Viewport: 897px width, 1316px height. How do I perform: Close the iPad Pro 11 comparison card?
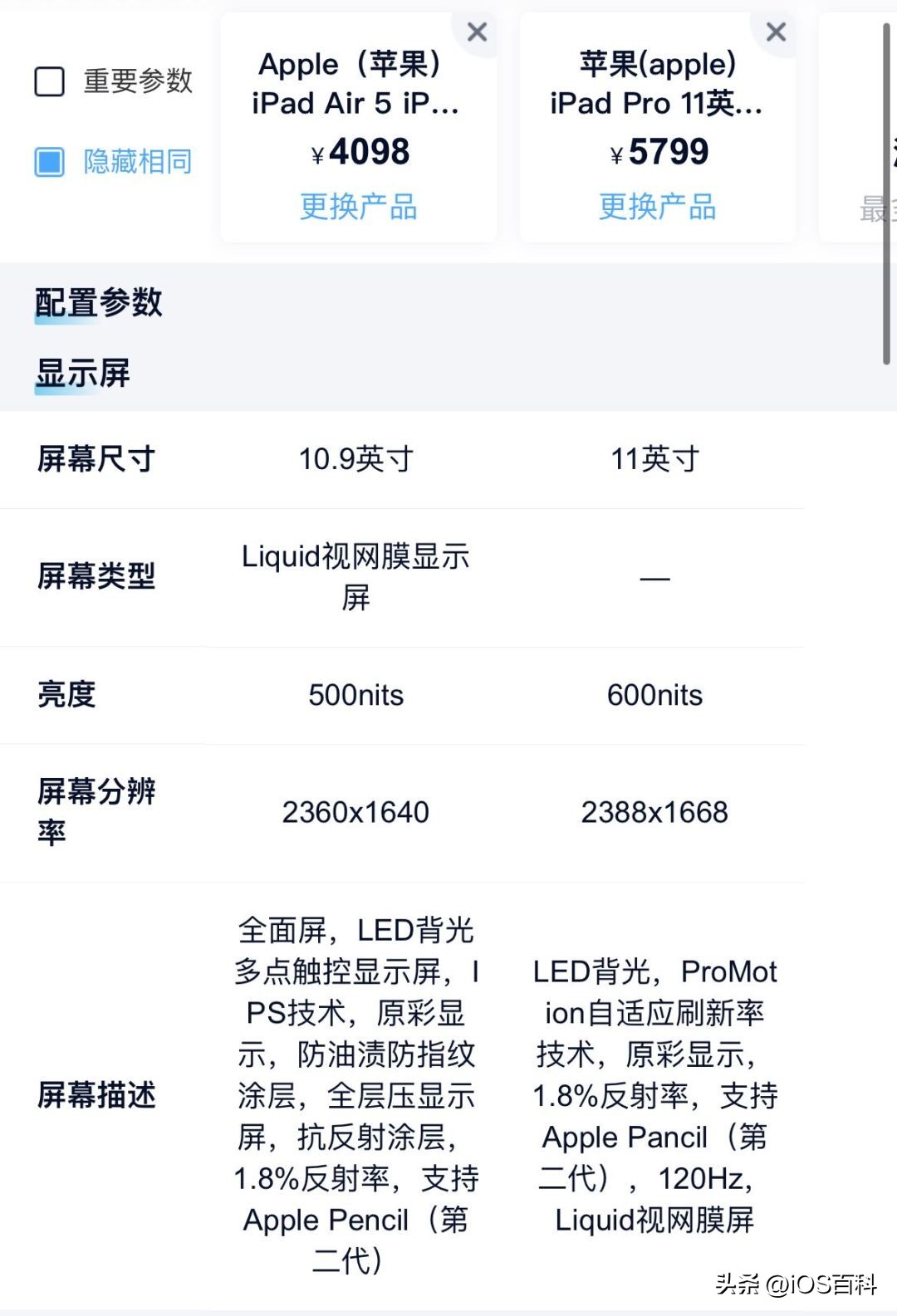776,32
